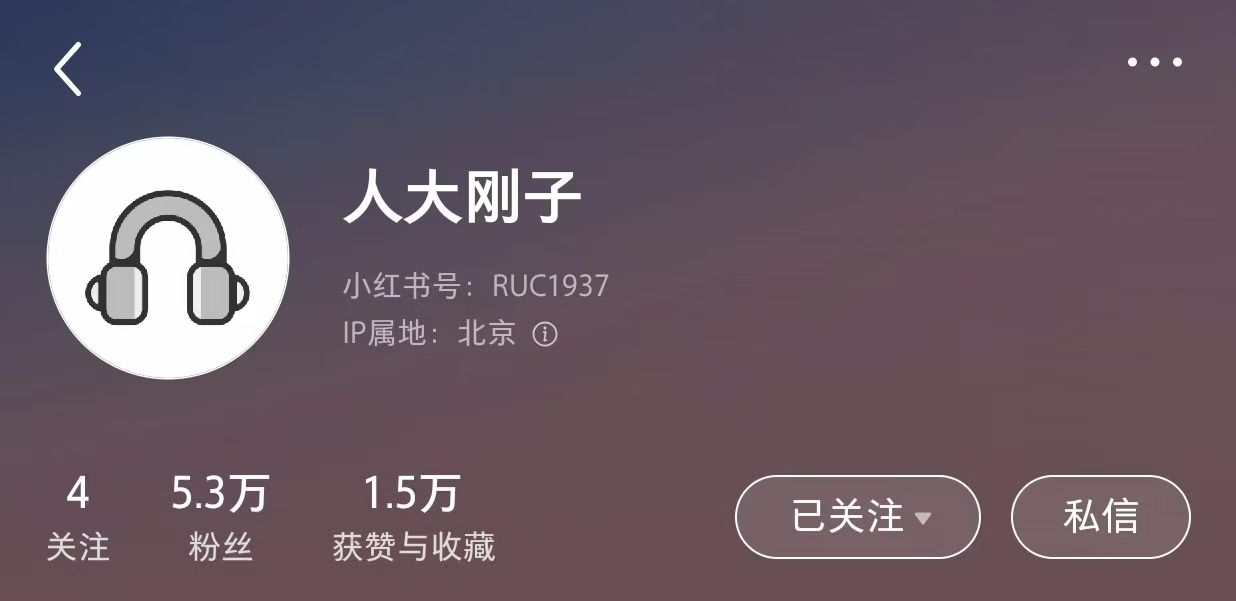
Task: Open the 粉丝 followers list
Action: (220, 519)
